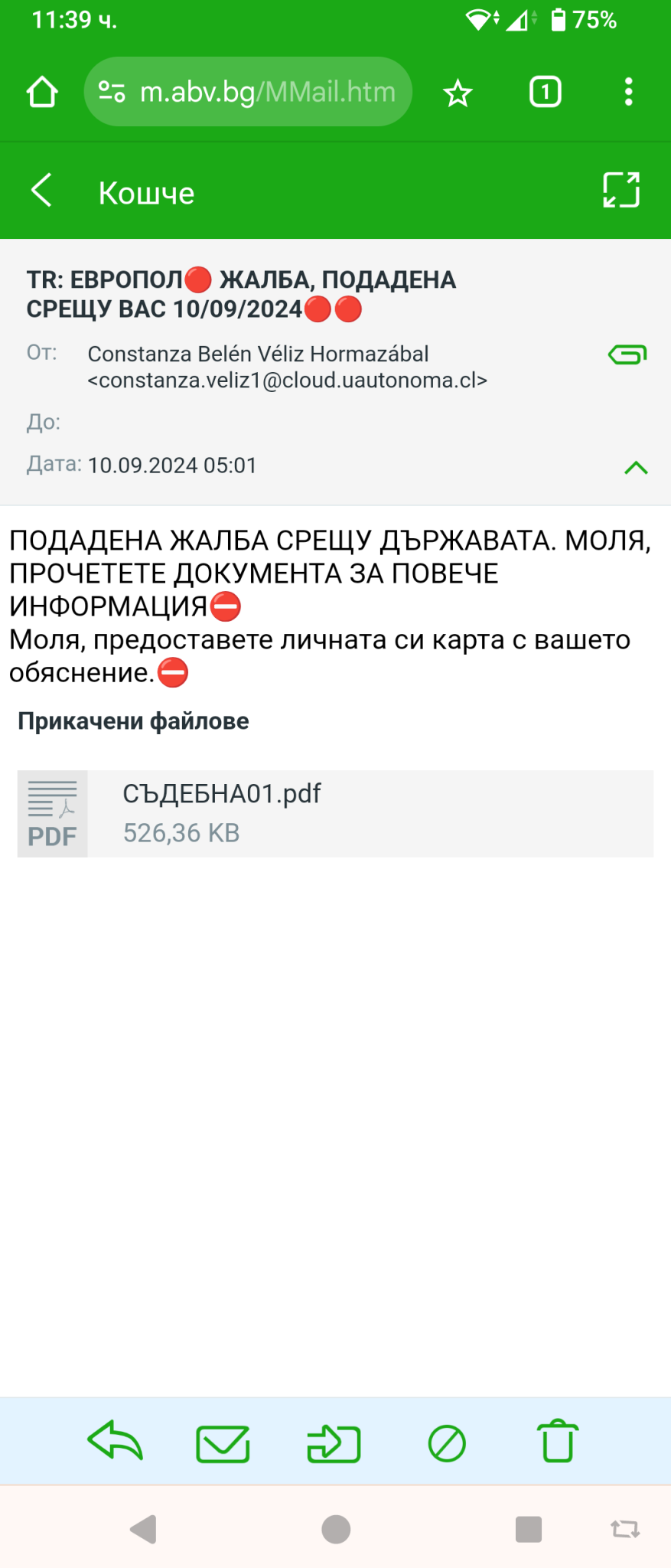Go back to the Кошче folder
671x1568 pixels.
click(42, 190)
